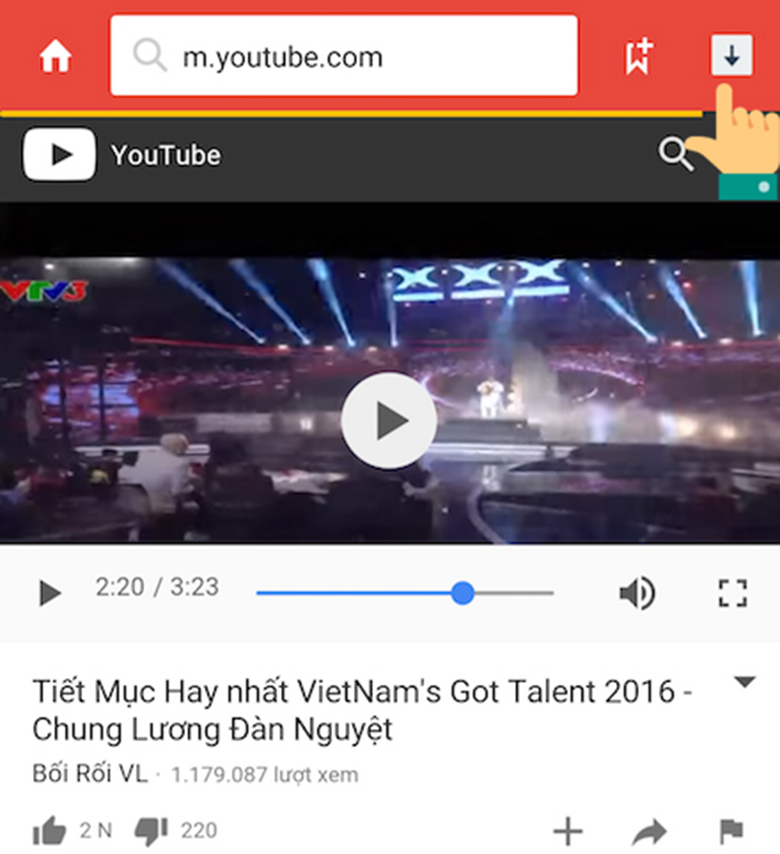
Task: Open YouTube search with the magnifier icon
Action: click(x=676, y=155)
